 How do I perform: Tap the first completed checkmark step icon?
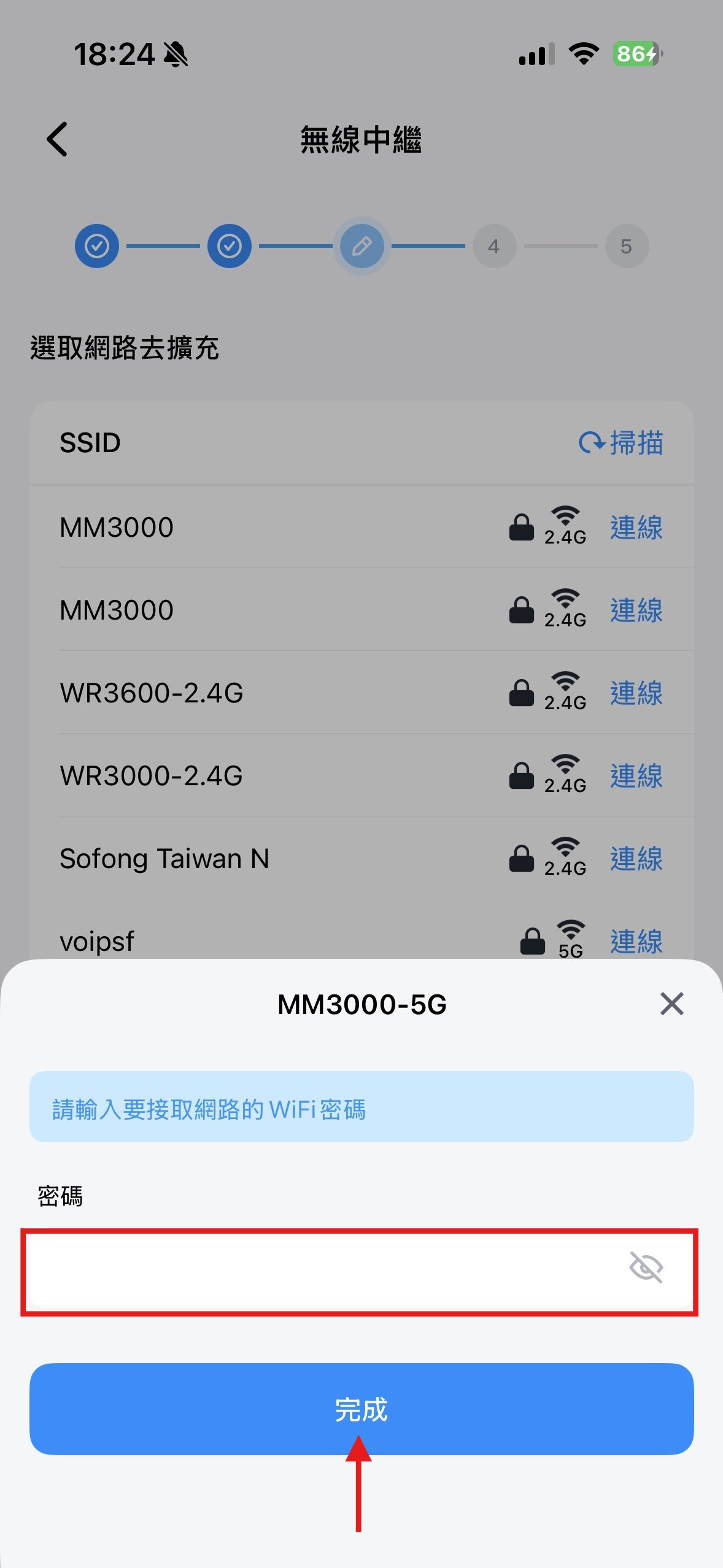click(96, 246)
